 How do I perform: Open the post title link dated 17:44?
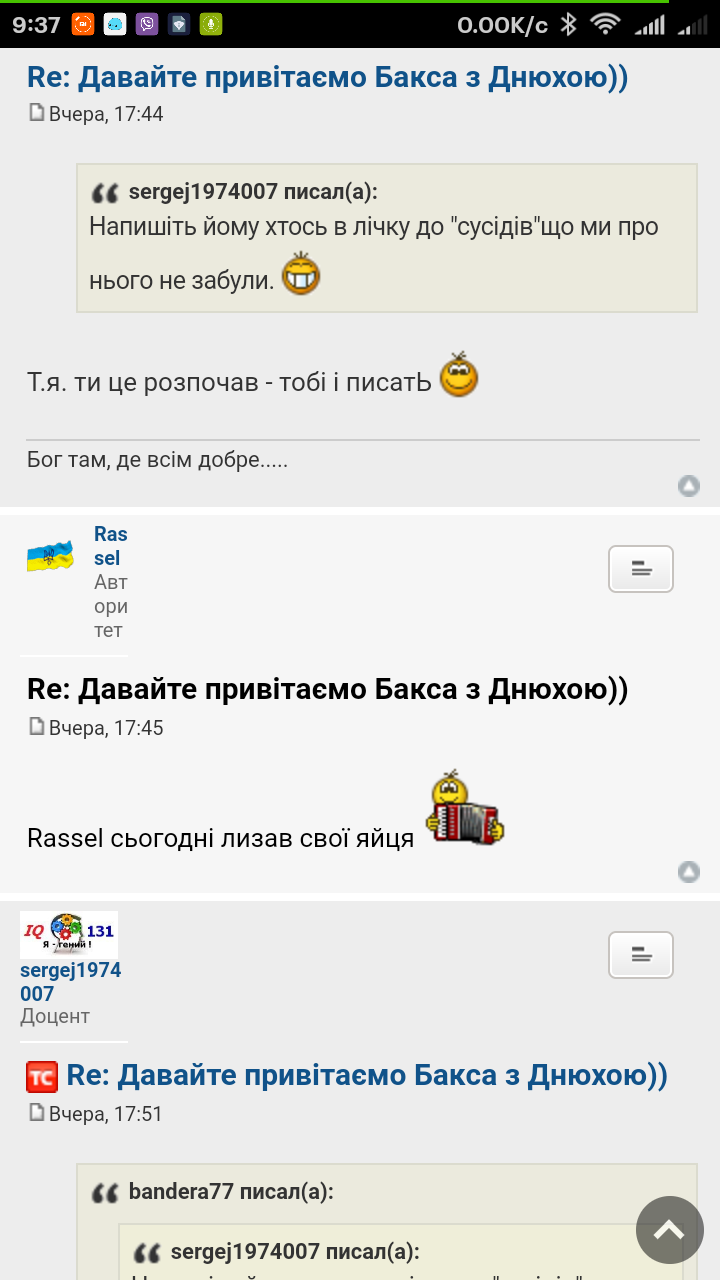coord(327,77)
